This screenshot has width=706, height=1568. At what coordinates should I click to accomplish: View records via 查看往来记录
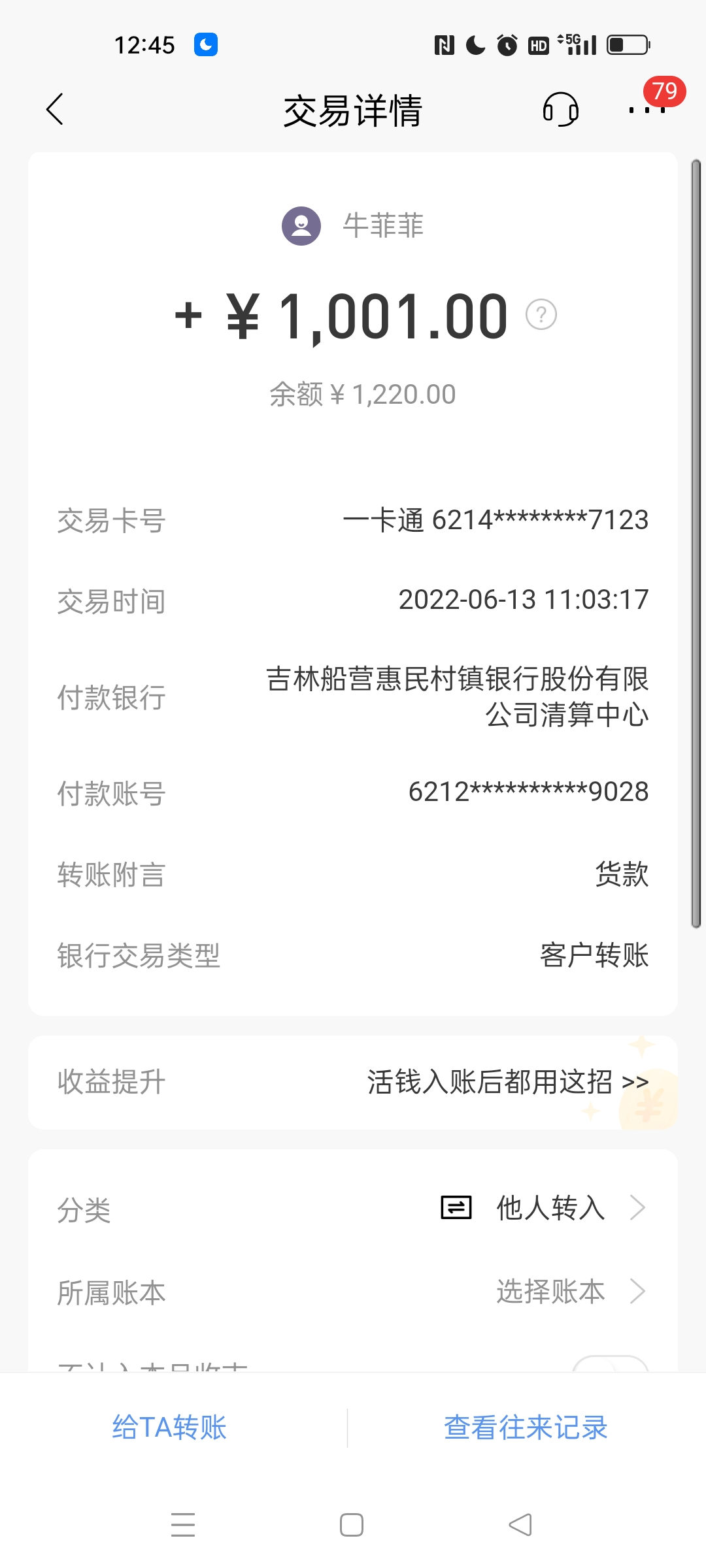pyautogui.click(x=526, y=1428)
